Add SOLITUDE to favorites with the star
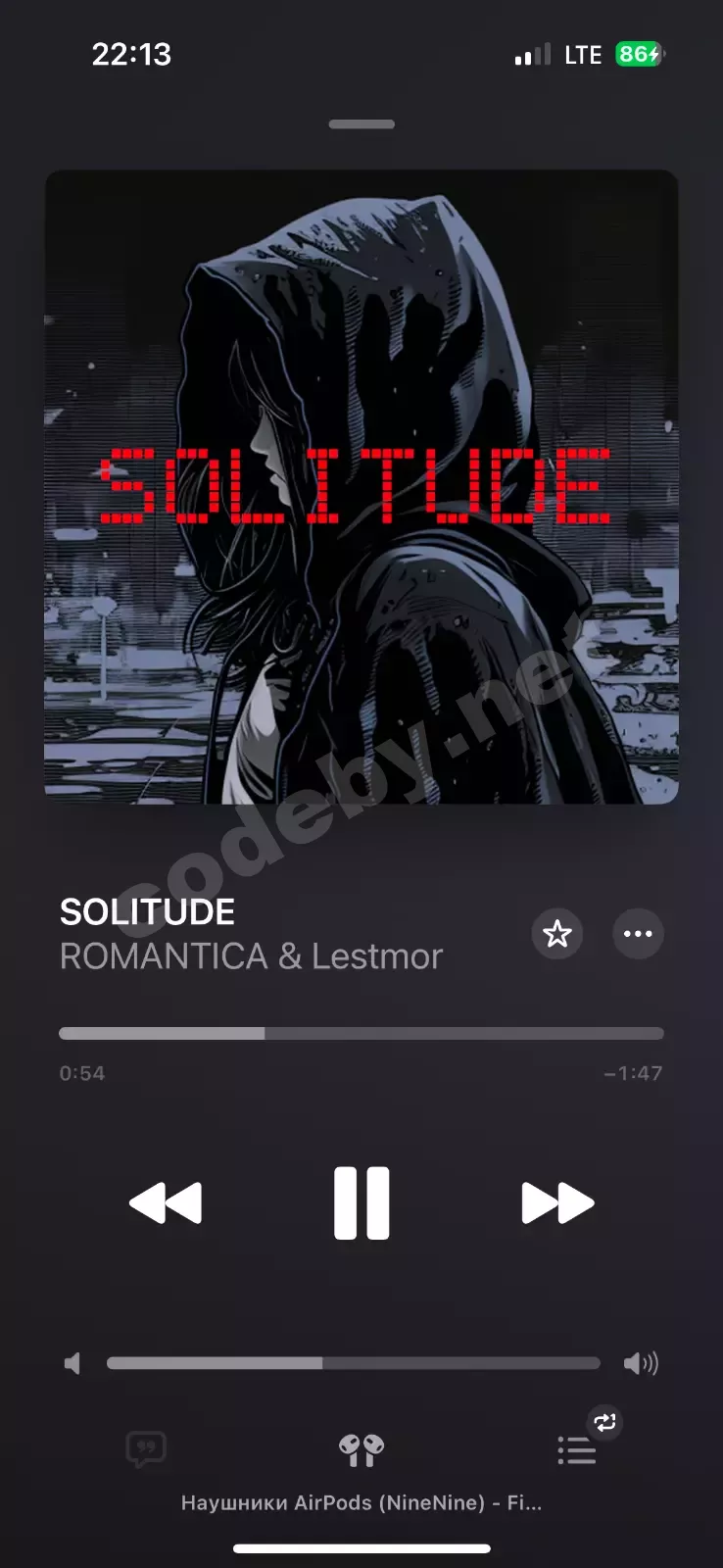Image resolution: width=723 pixels, height=1568 pixels. pyautogui.click(x=557, y=934)
